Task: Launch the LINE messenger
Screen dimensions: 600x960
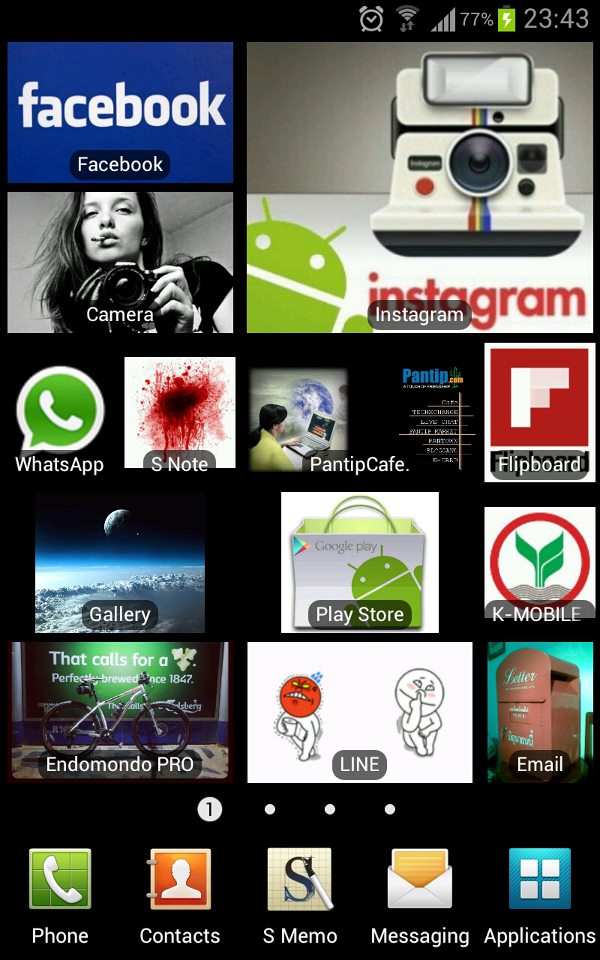Action: [x=360, y=712]
